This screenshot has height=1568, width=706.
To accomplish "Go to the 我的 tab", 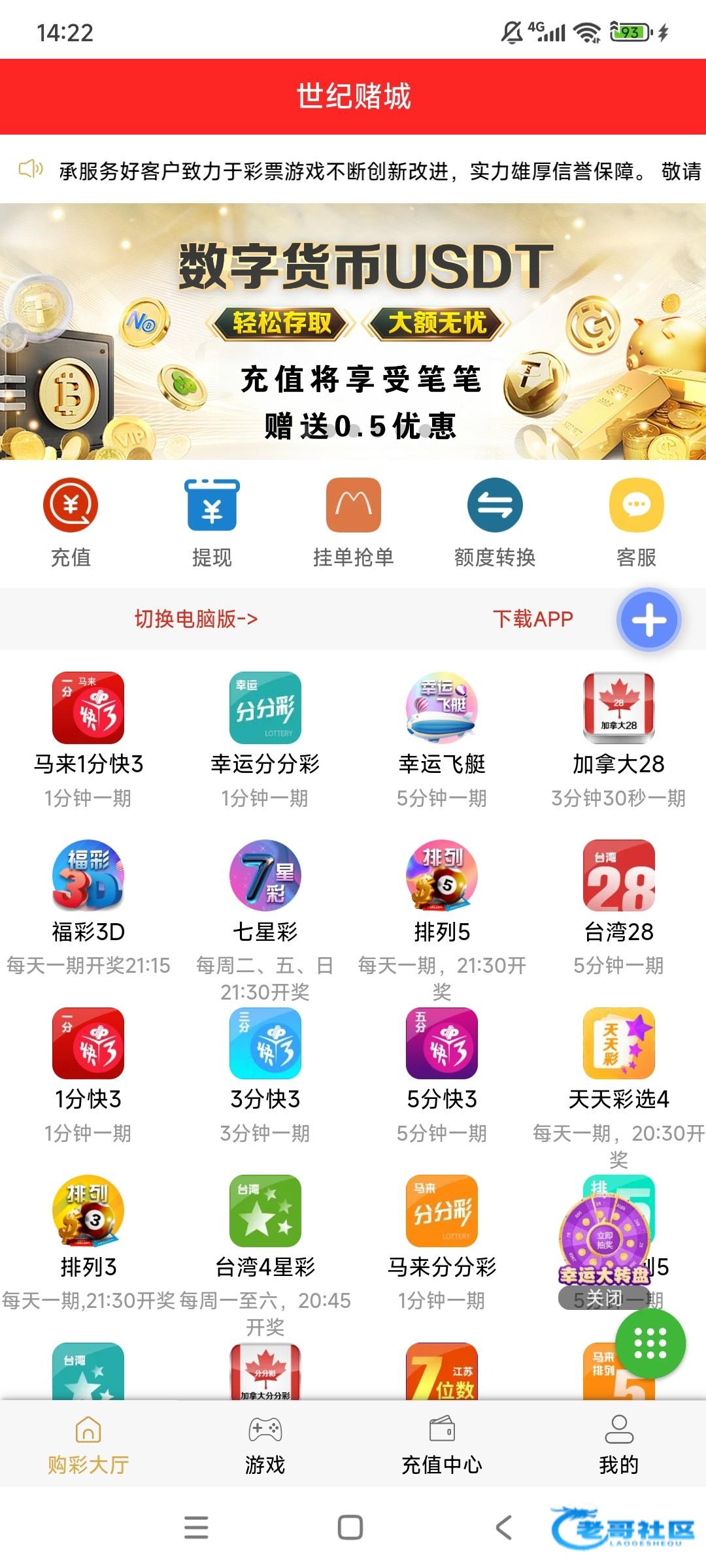I will pos(618,1445).
